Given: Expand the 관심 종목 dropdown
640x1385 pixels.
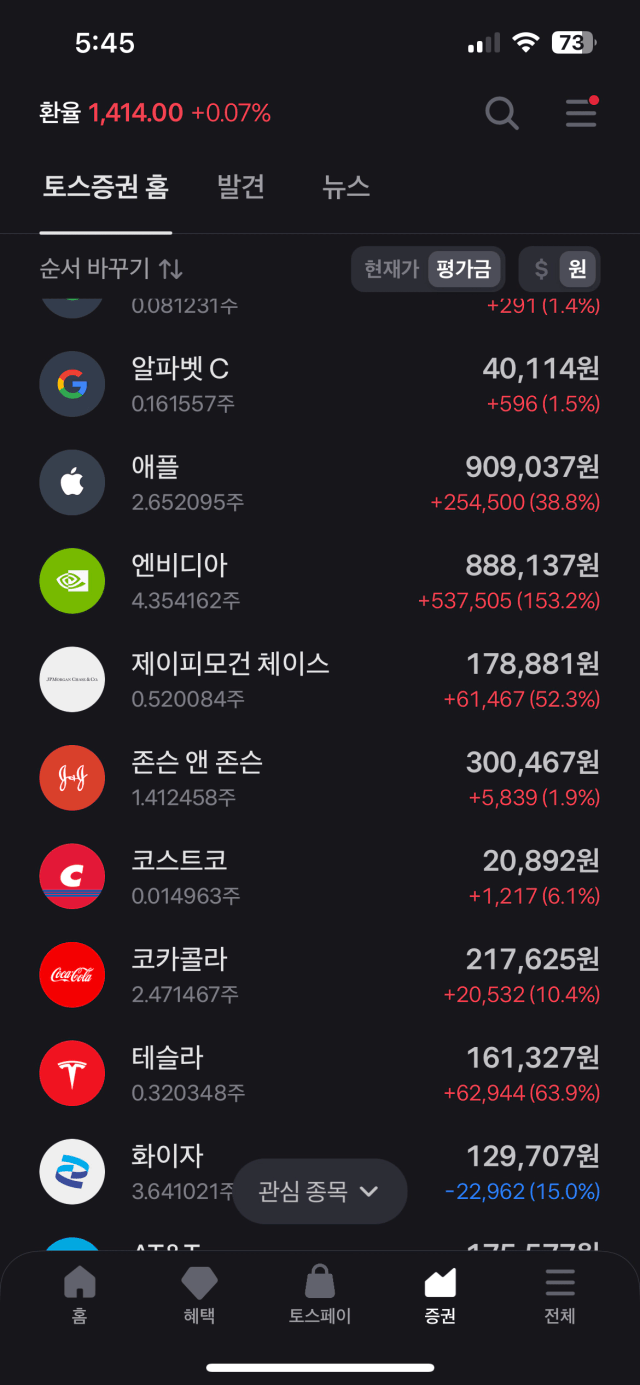Looking at the screenshot, I should pyautogui.click(x=320, y=1191).
